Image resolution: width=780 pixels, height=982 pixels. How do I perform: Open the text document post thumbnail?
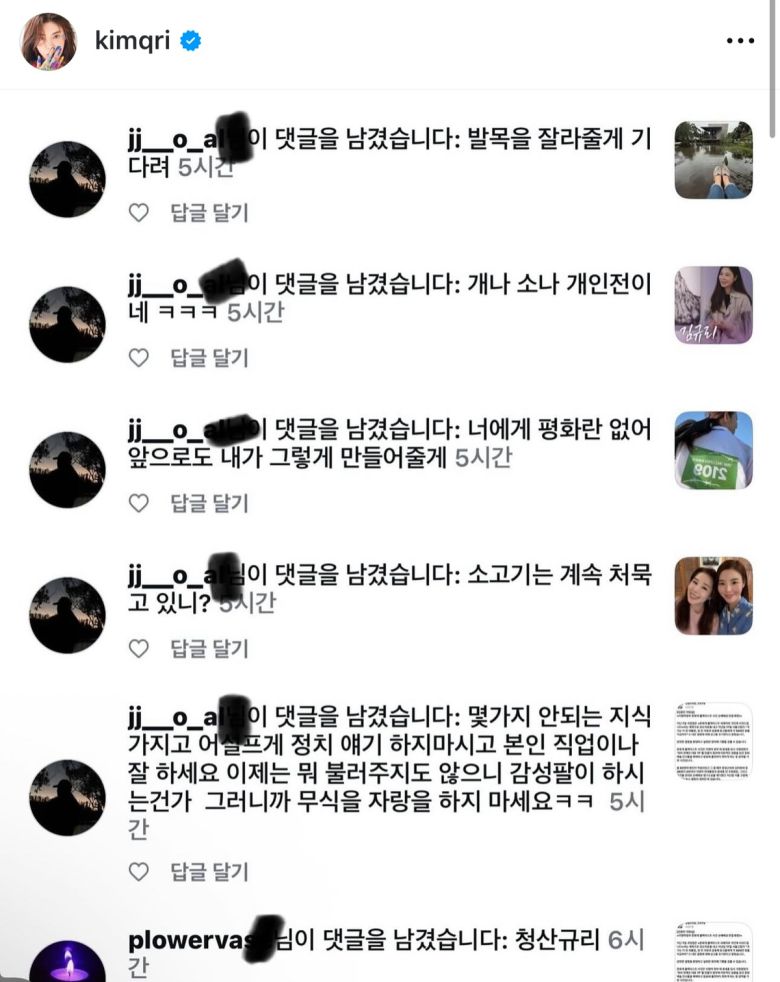click(x=713, y=744)
